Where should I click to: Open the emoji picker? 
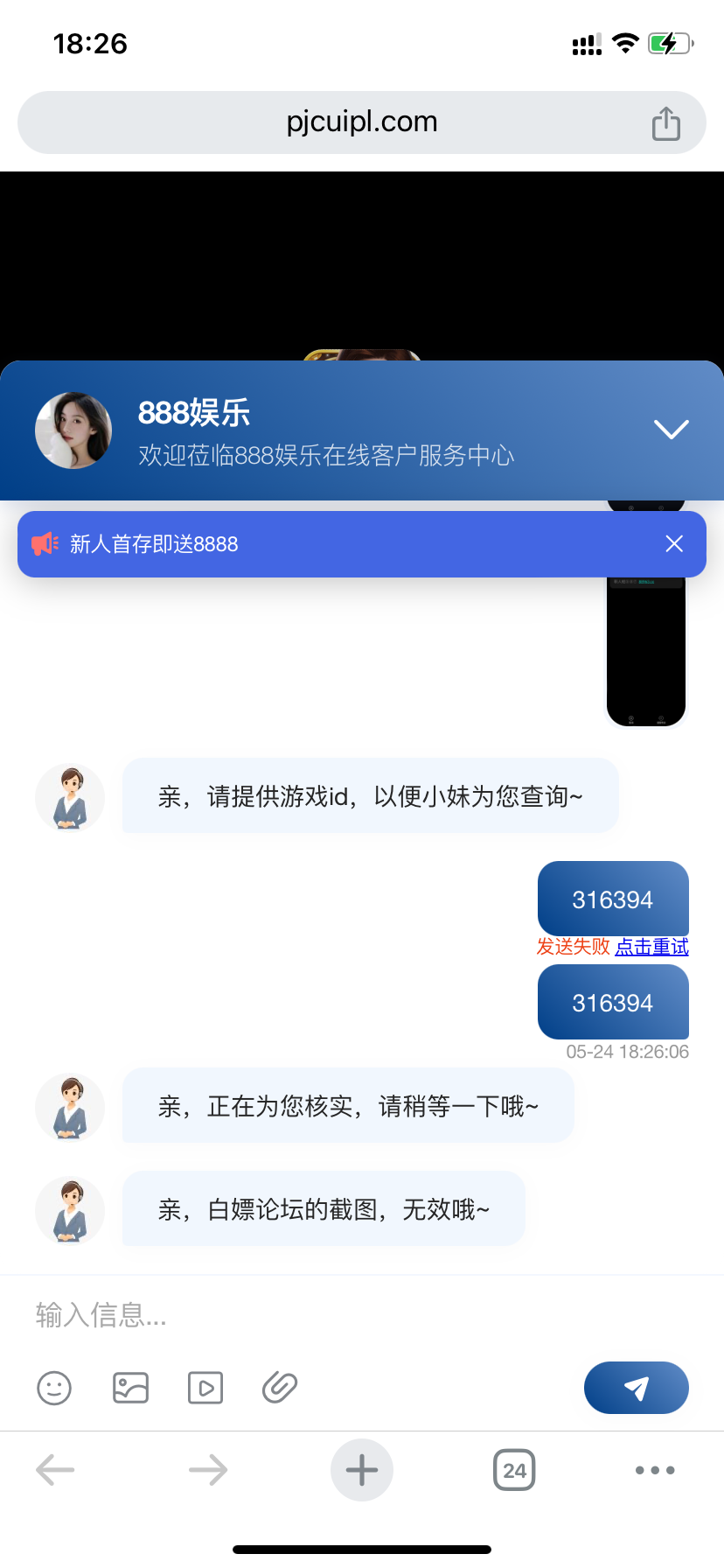(x=54, y=1388)
